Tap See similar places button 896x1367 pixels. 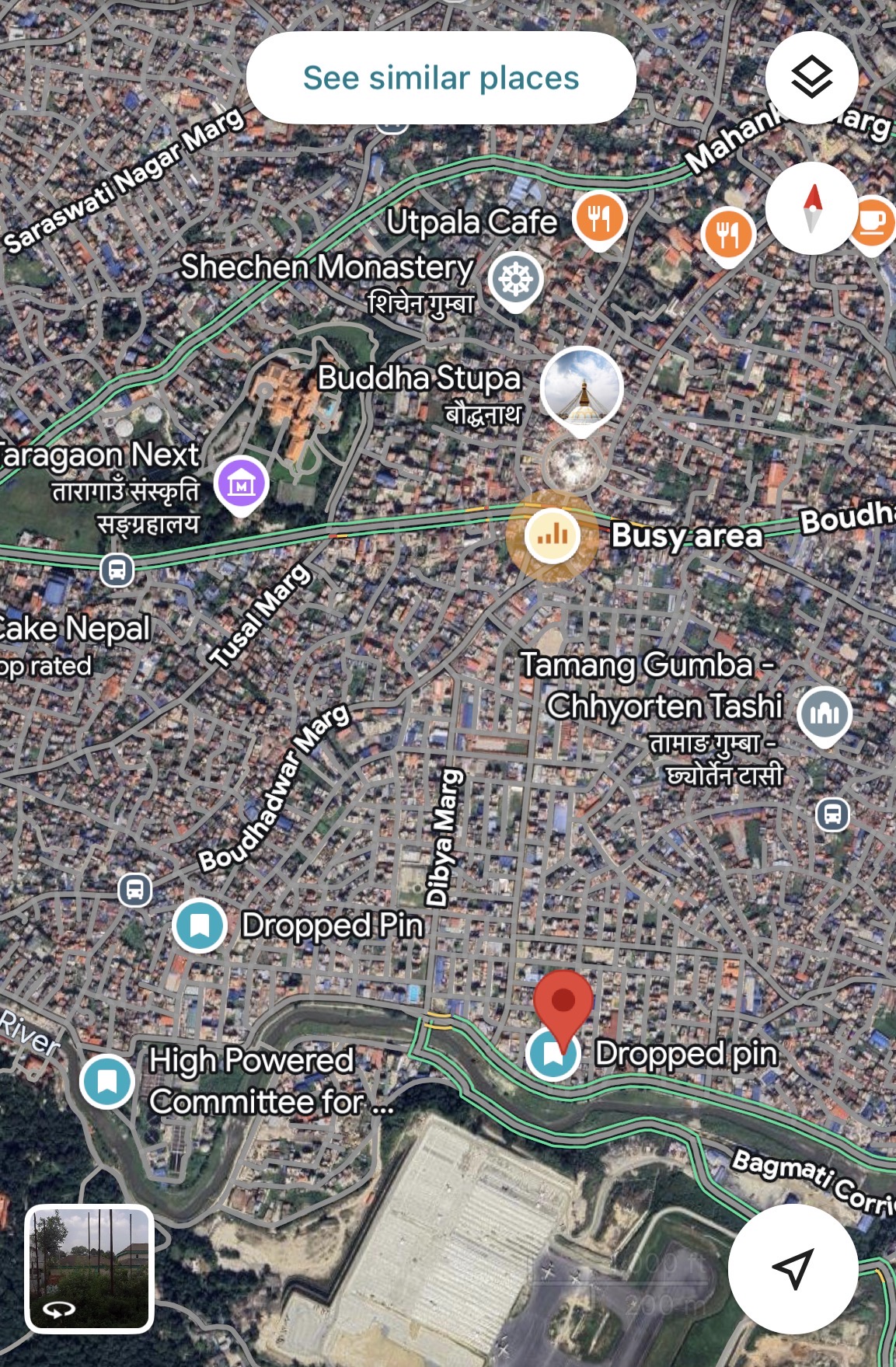[x=441, y=78]
